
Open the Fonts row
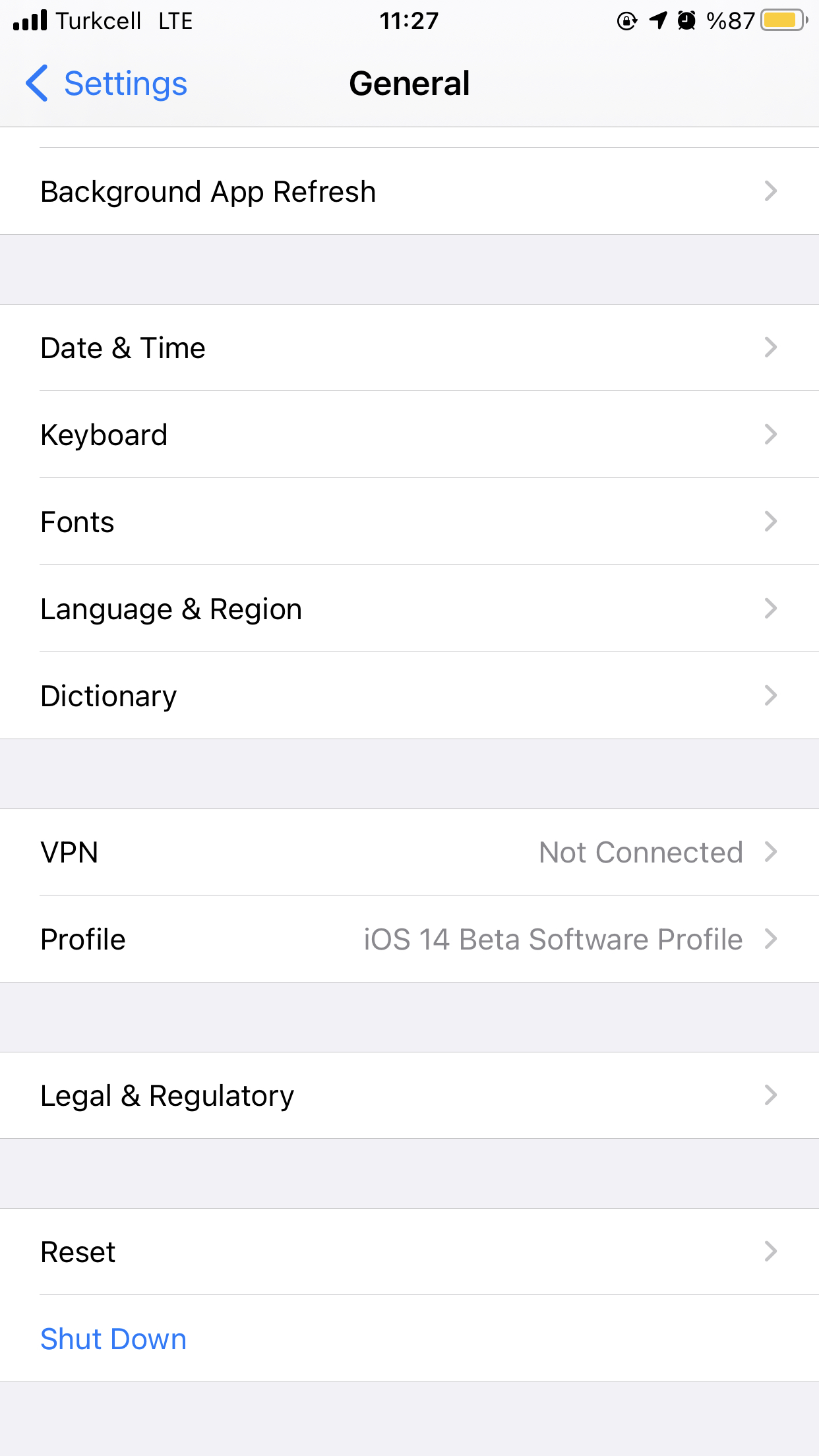409,522
